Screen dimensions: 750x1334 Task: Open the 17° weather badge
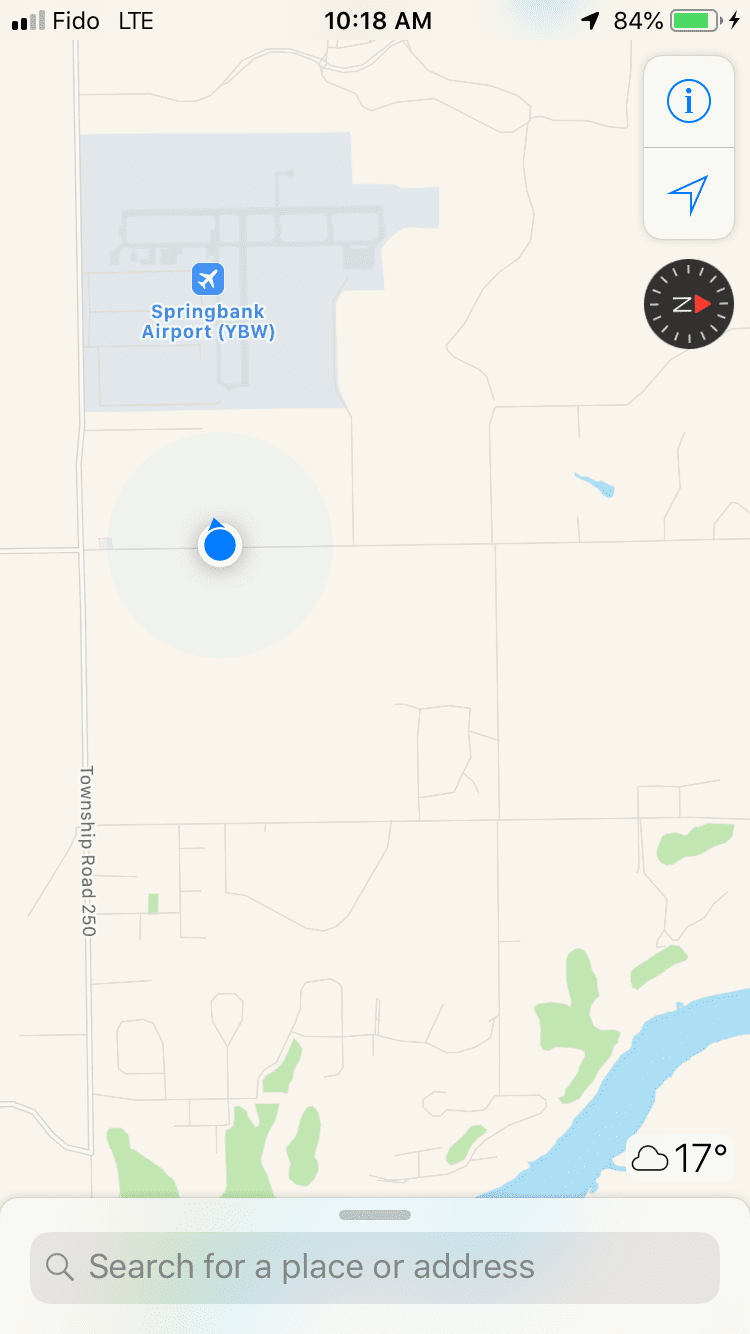[680, 1159]
